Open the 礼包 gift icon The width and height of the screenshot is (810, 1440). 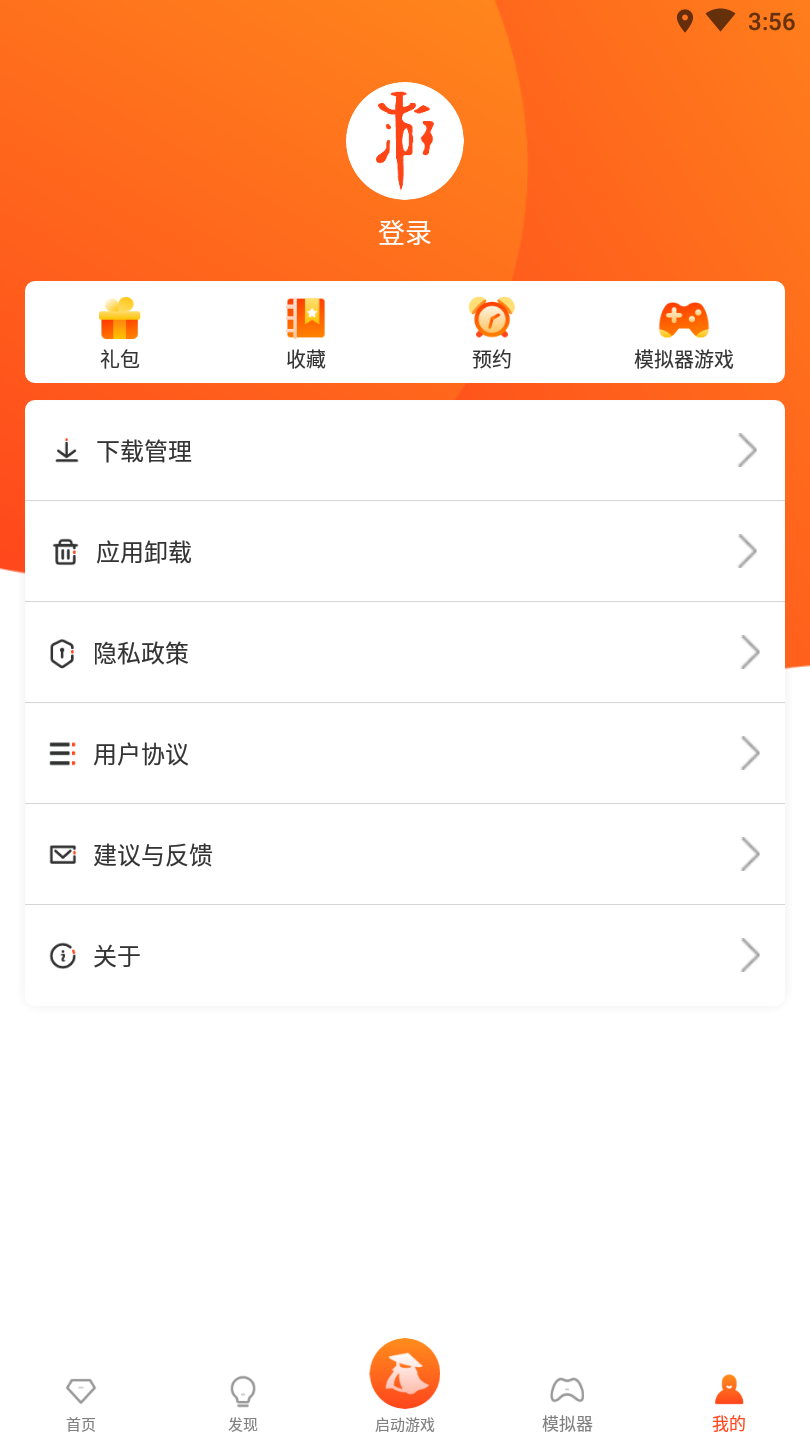(x=119, y=318)
